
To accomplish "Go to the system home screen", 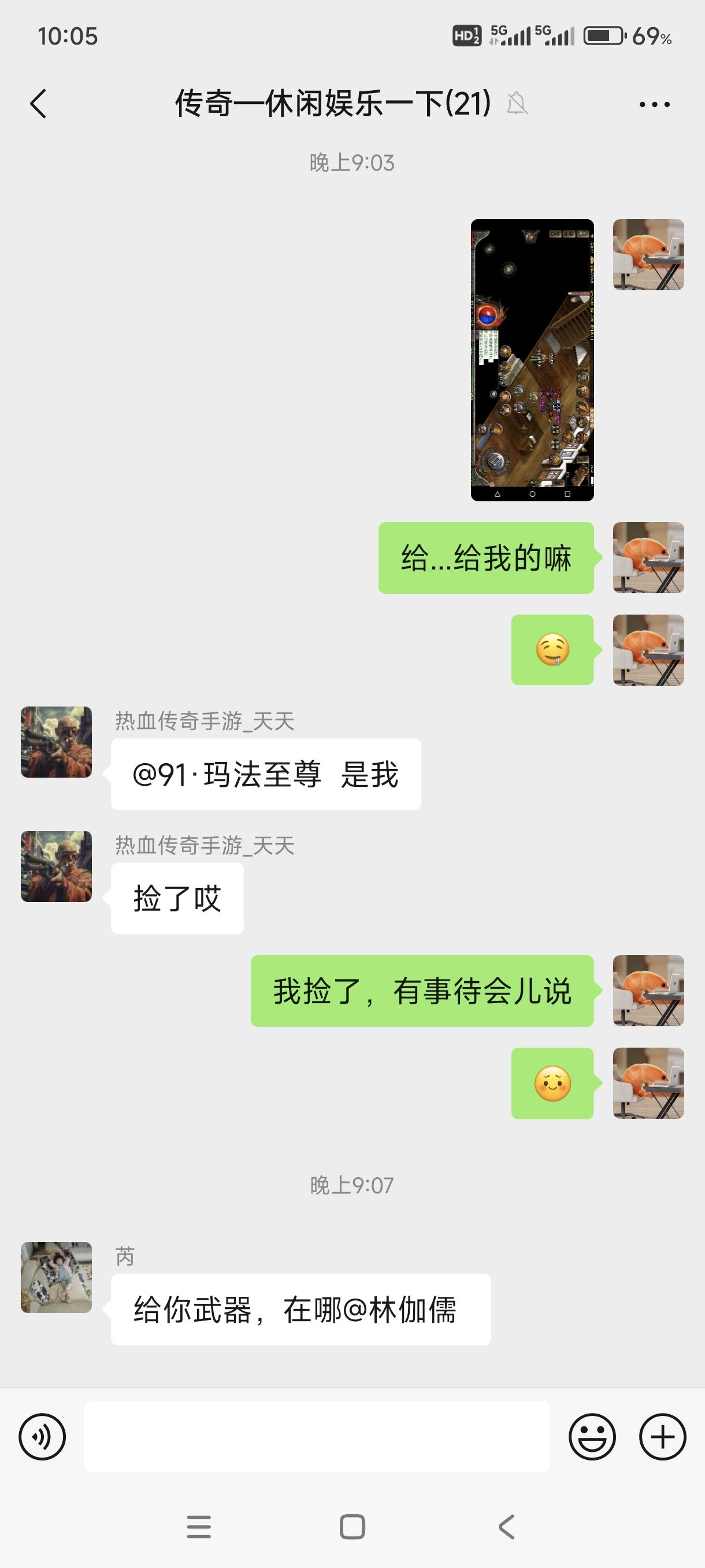I will click(x=352, y=1526).
